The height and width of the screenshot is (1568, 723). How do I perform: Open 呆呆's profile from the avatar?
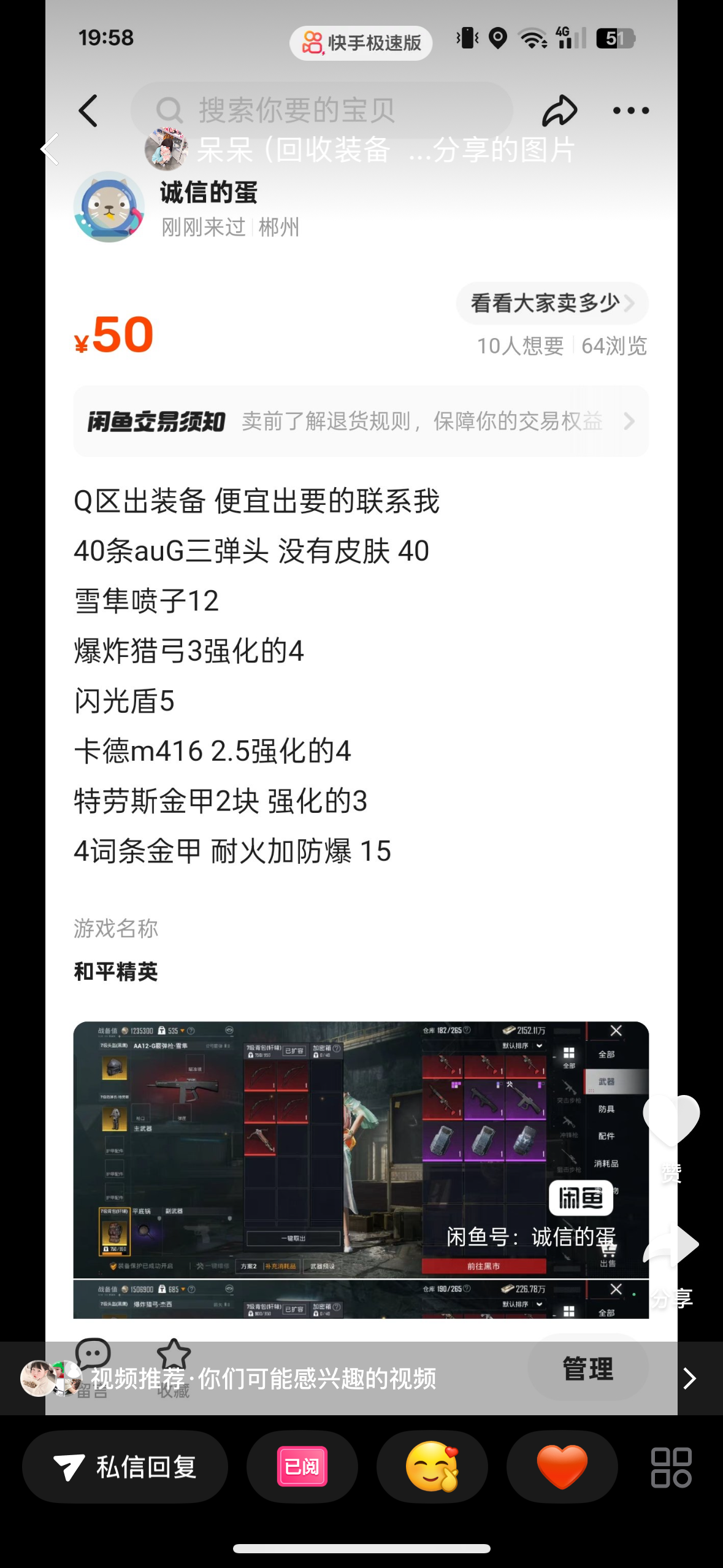tap(166, 149)
